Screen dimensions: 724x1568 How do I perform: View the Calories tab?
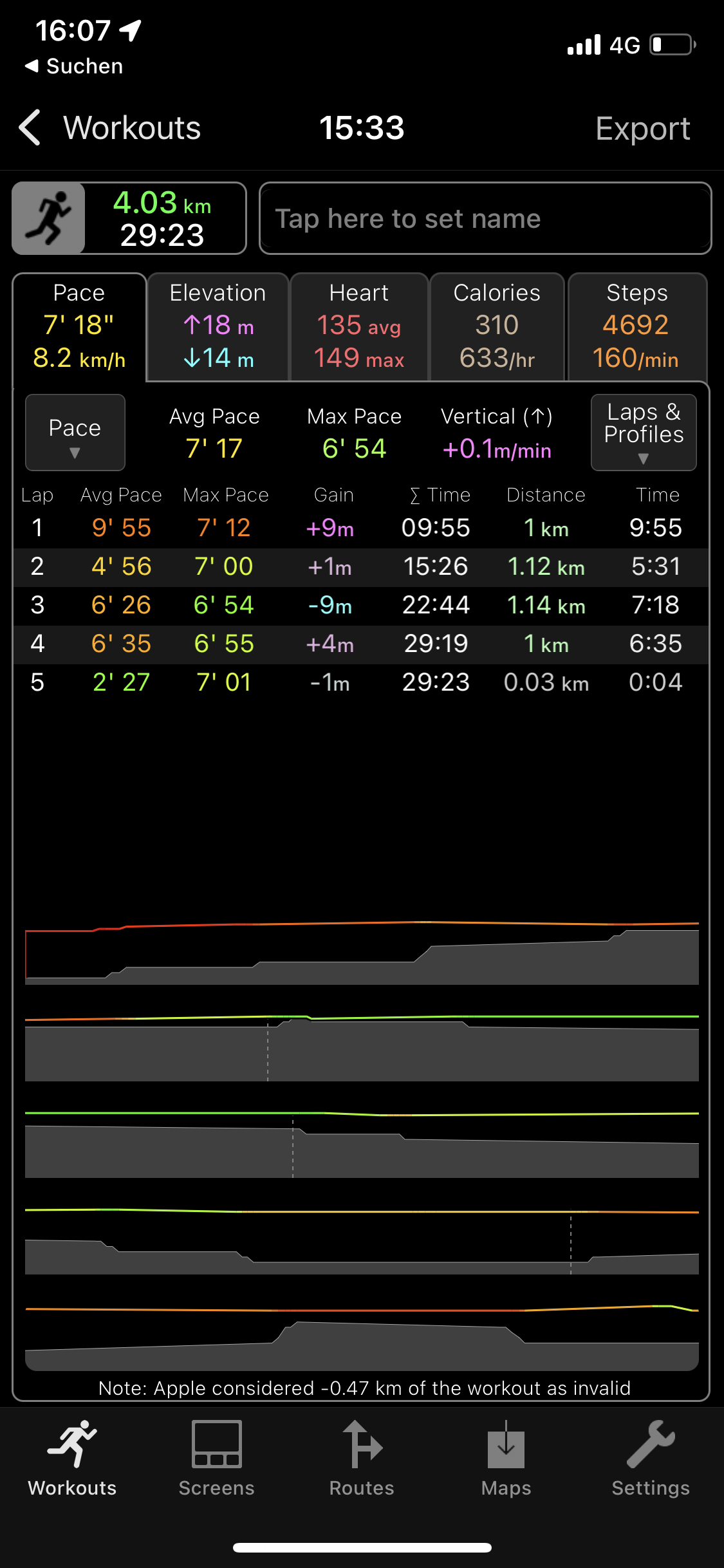coord(497,326)
